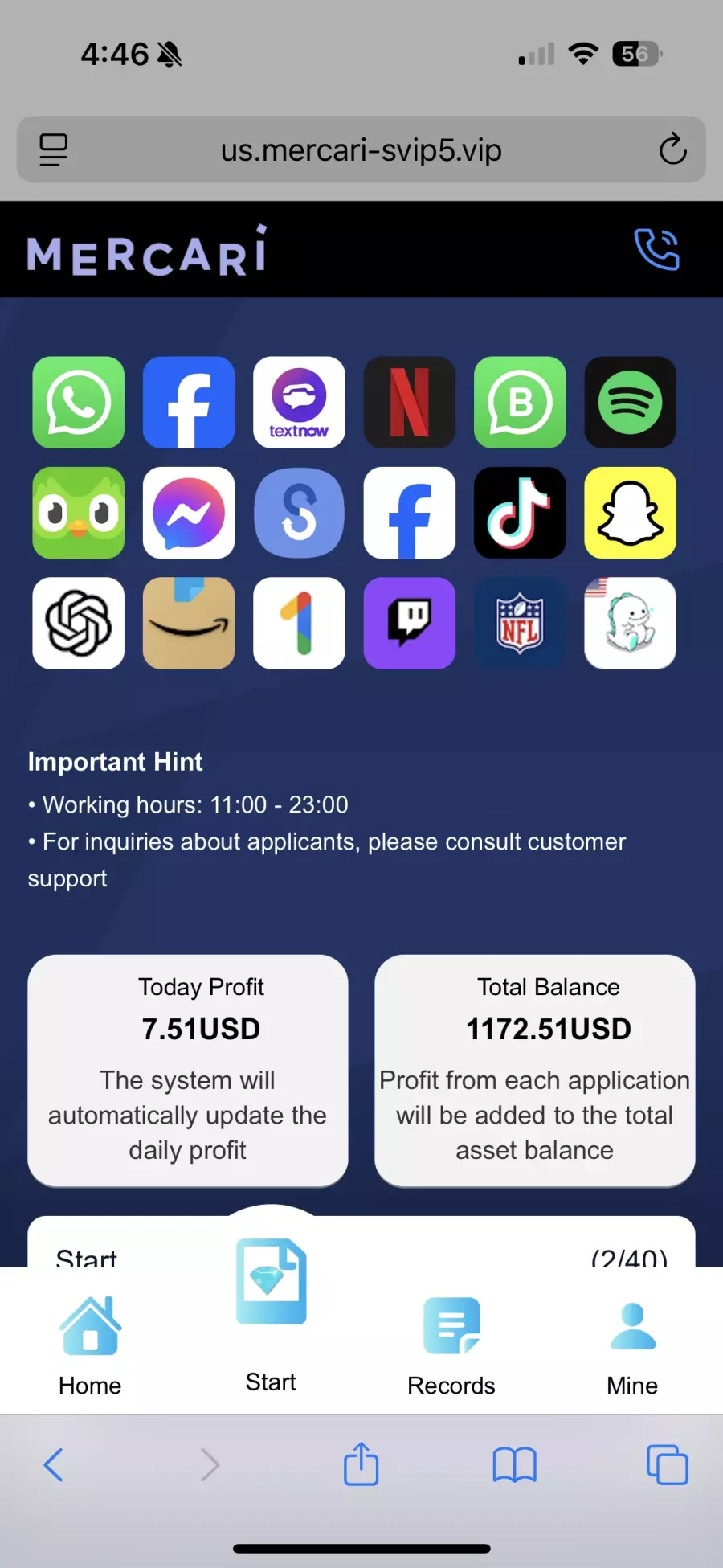Select the Spotify app tile
This screenshot has width=723, height=1568.
(x=631, y=403)
